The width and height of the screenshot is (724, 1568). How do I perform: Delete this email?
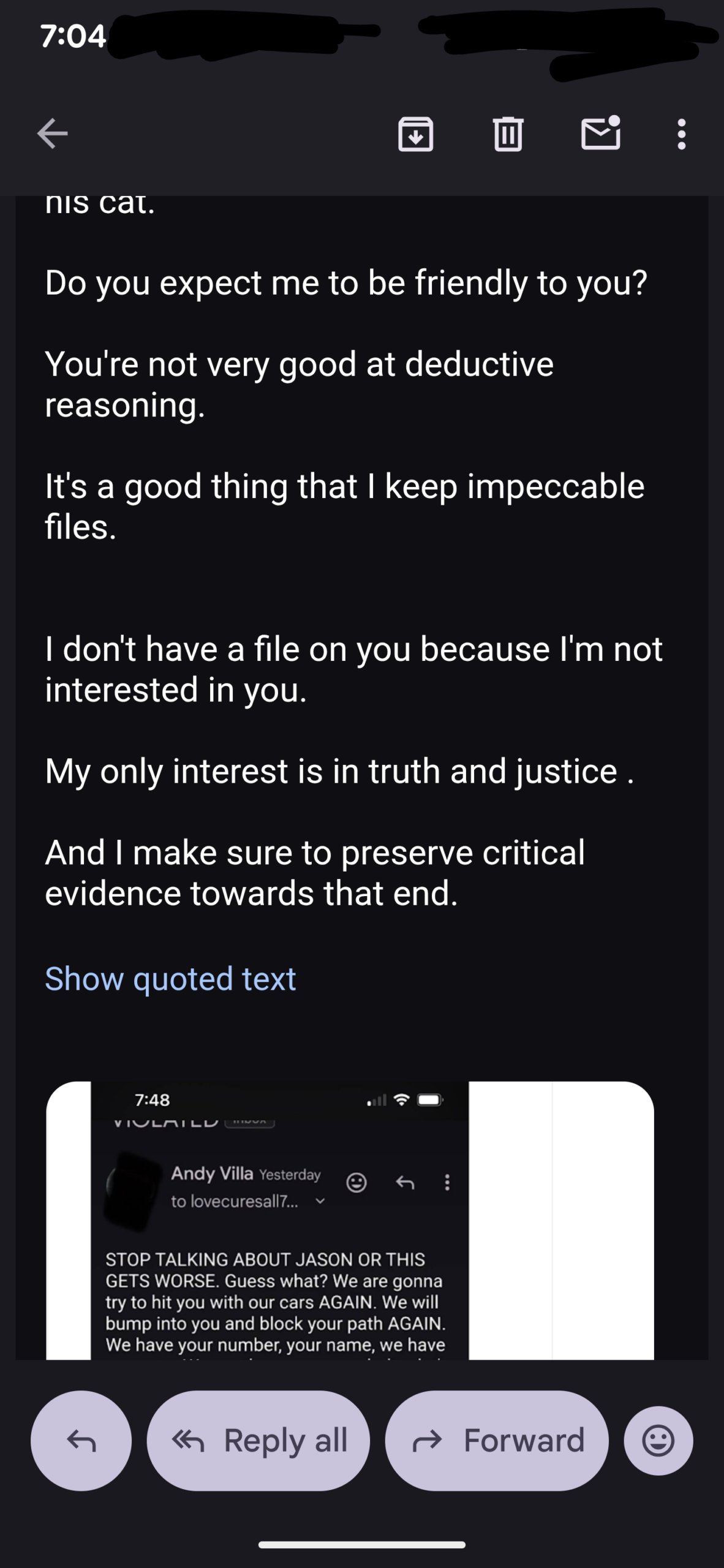point(508,134)
